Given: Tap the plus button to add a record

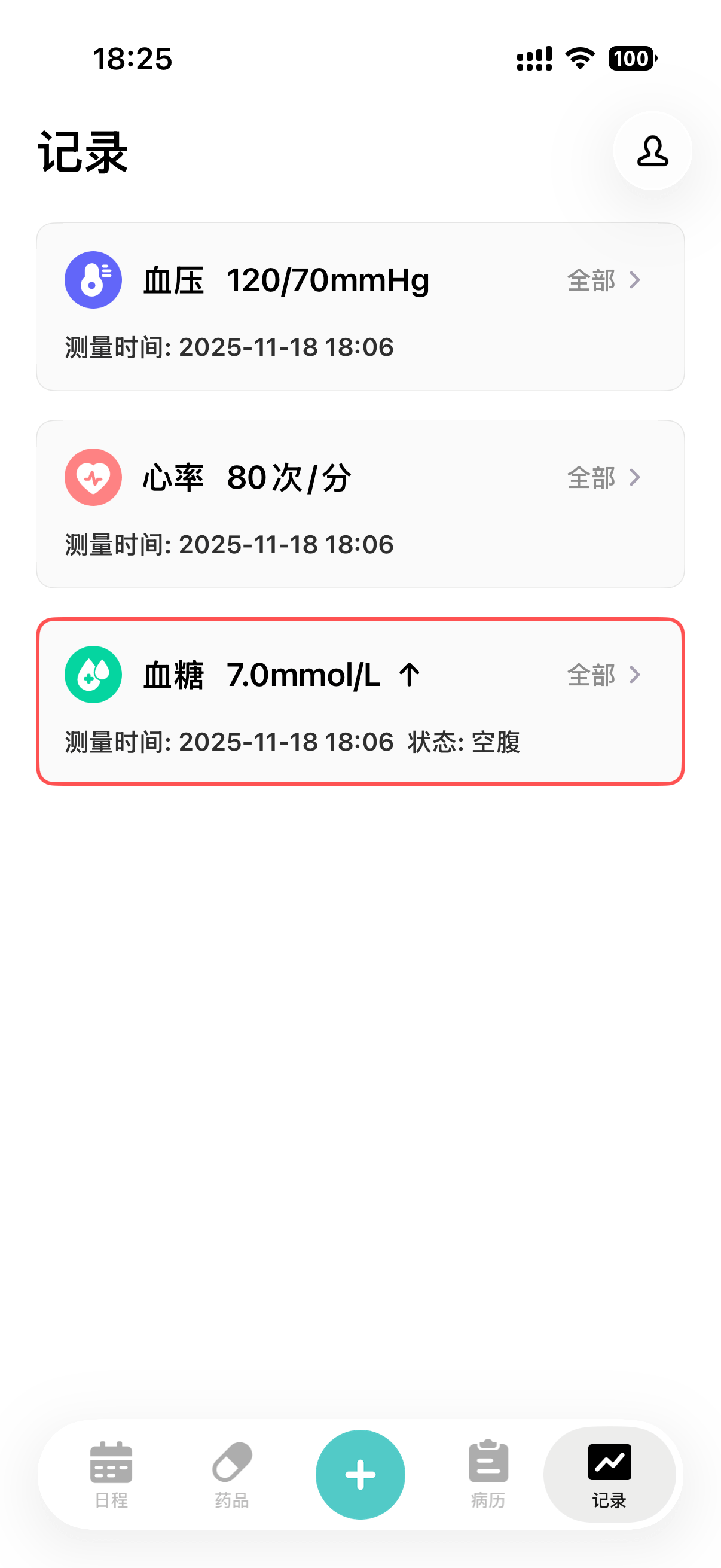Looking at the screenshot, I should click(360, 1474).
